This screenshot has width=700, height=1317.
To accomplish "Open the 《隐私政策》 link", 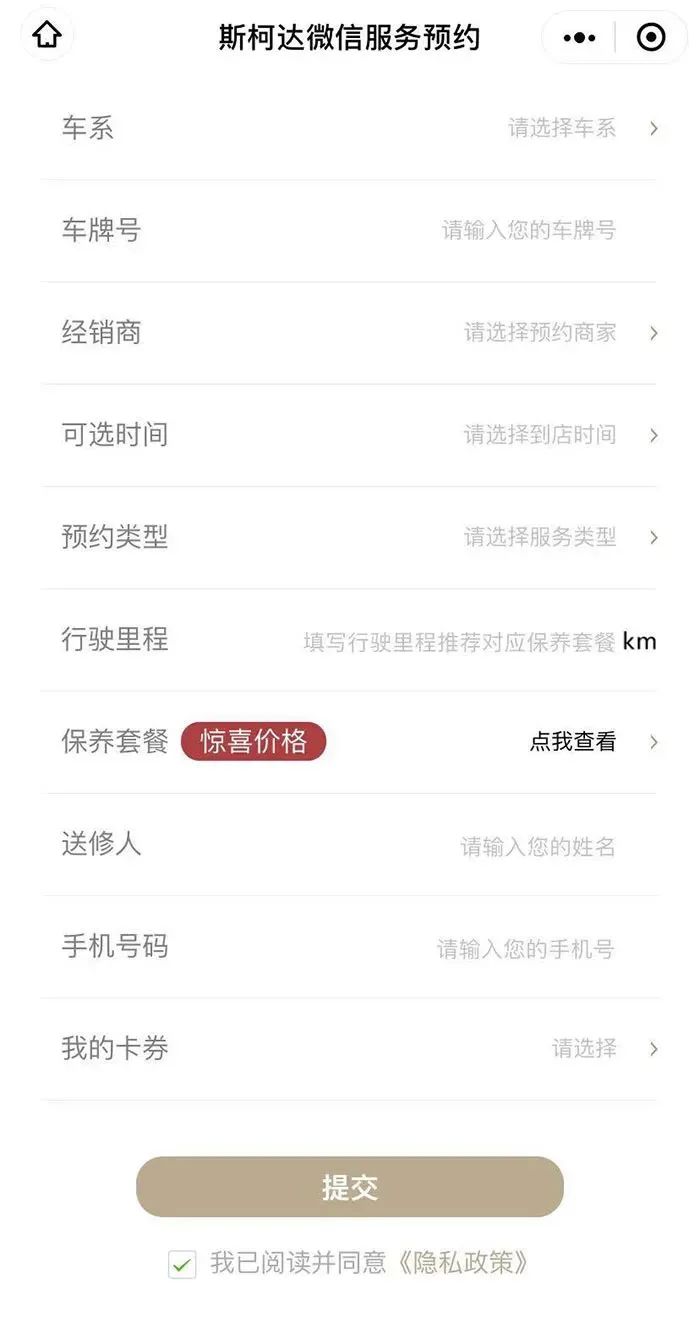I will [462, 1263].
